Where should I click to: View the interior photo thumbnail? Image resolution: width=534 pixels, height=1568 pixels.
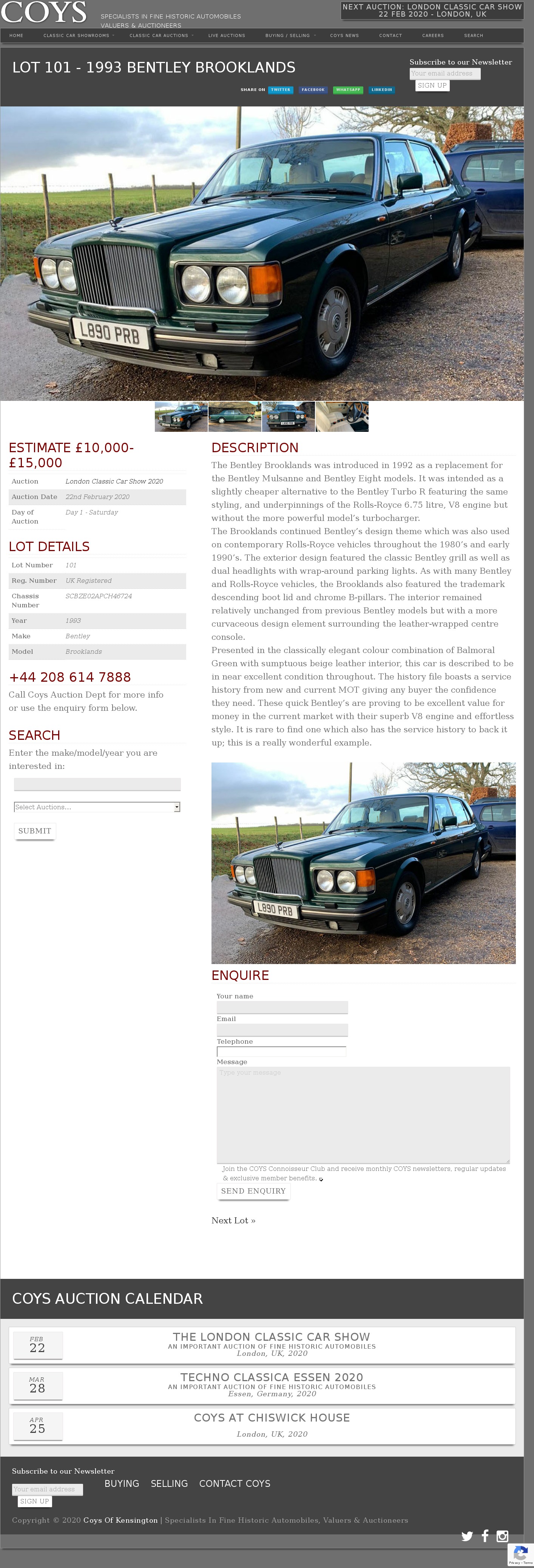[x=342, y=417]
